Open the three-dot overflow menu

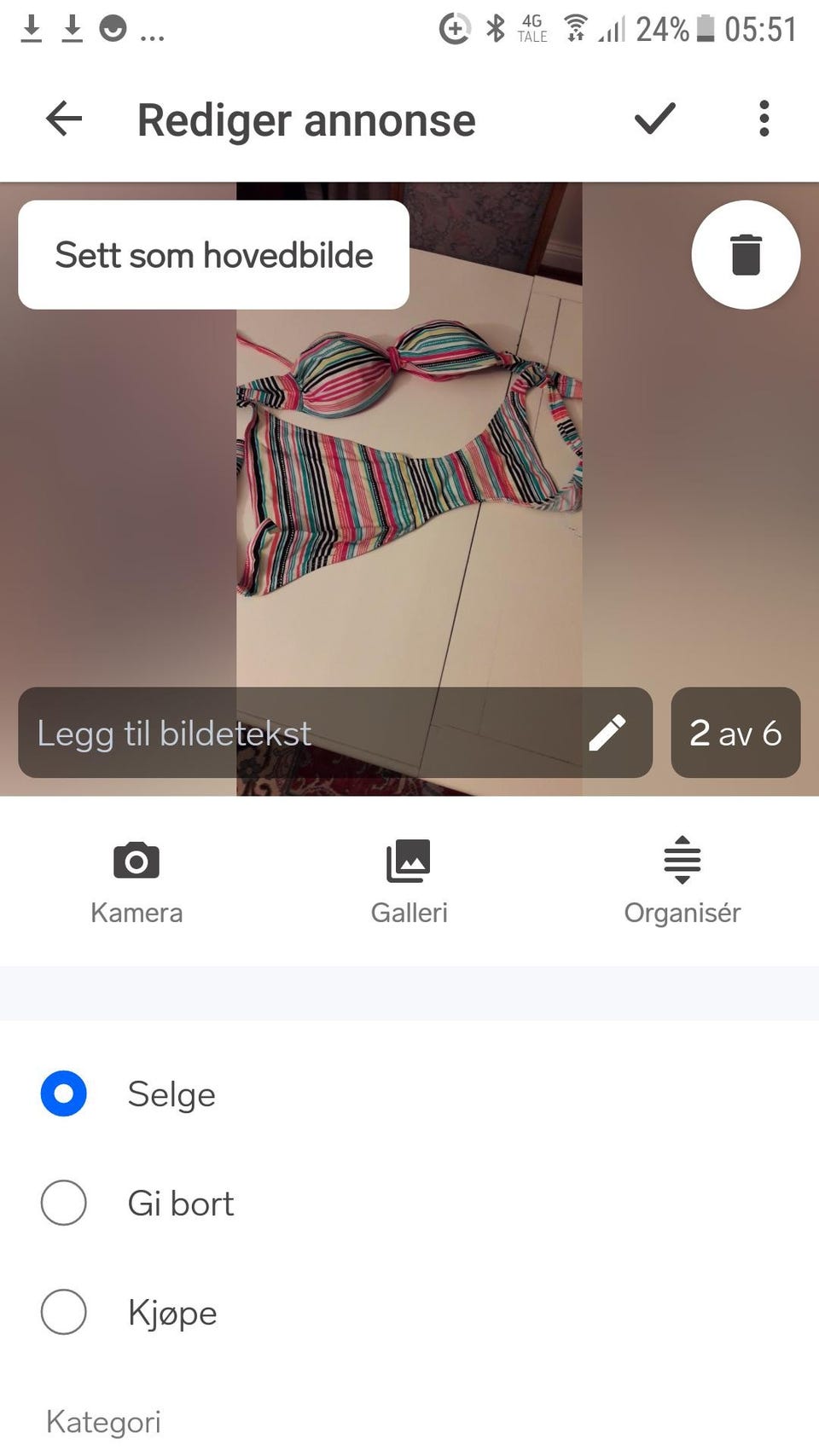(x=764, y=119)
